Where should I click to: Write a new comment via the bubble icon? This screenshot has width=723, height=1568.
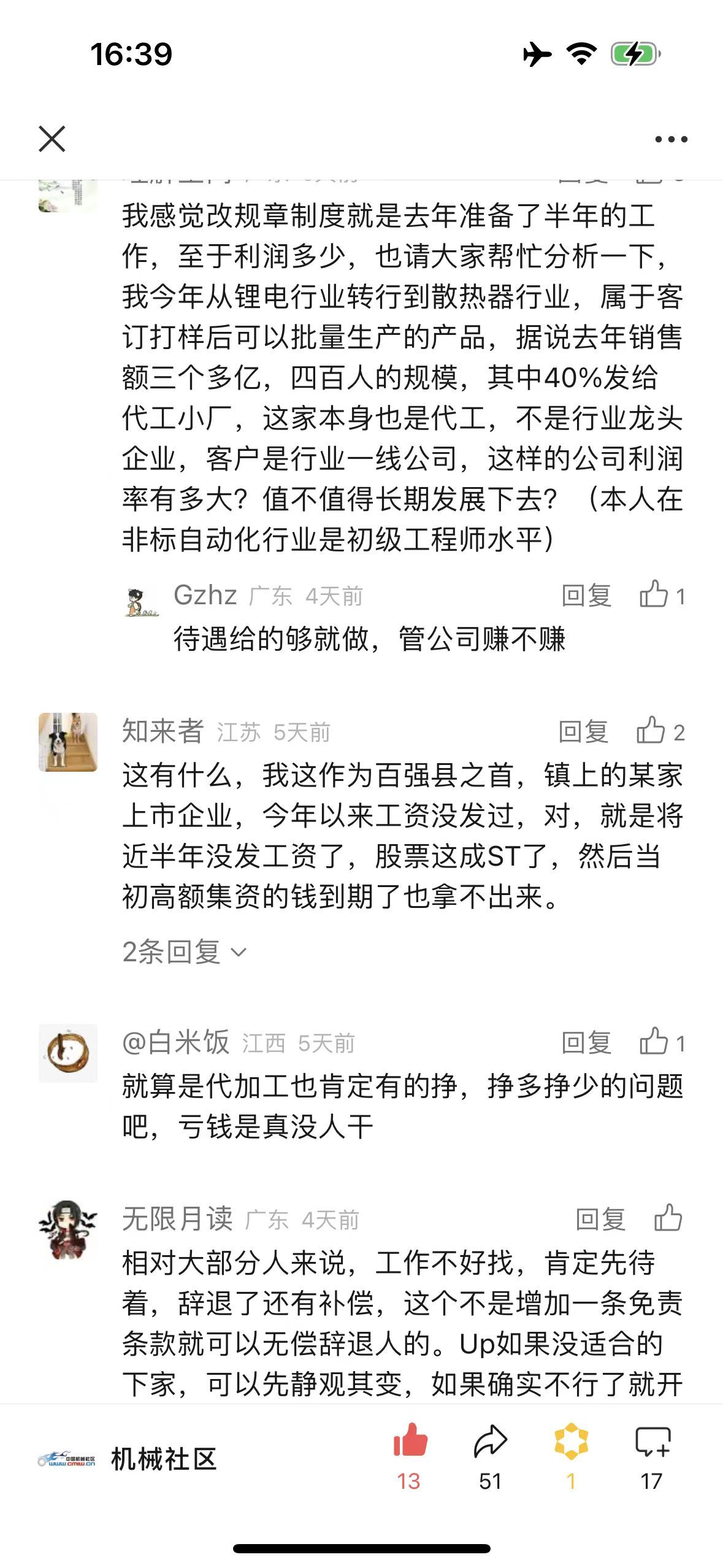click(x=652, y=1442)
